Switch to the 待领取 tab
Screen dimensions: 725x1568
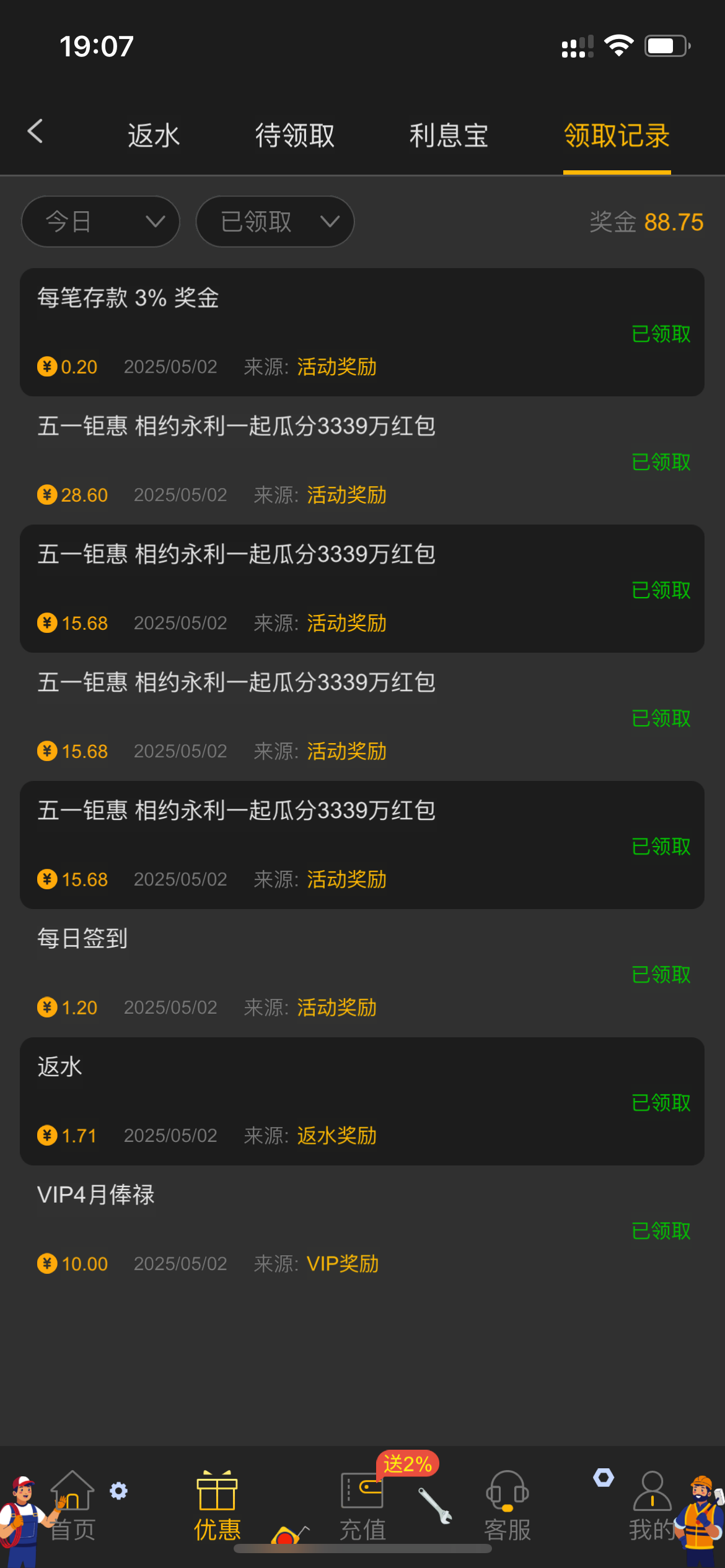click(295, 136)
